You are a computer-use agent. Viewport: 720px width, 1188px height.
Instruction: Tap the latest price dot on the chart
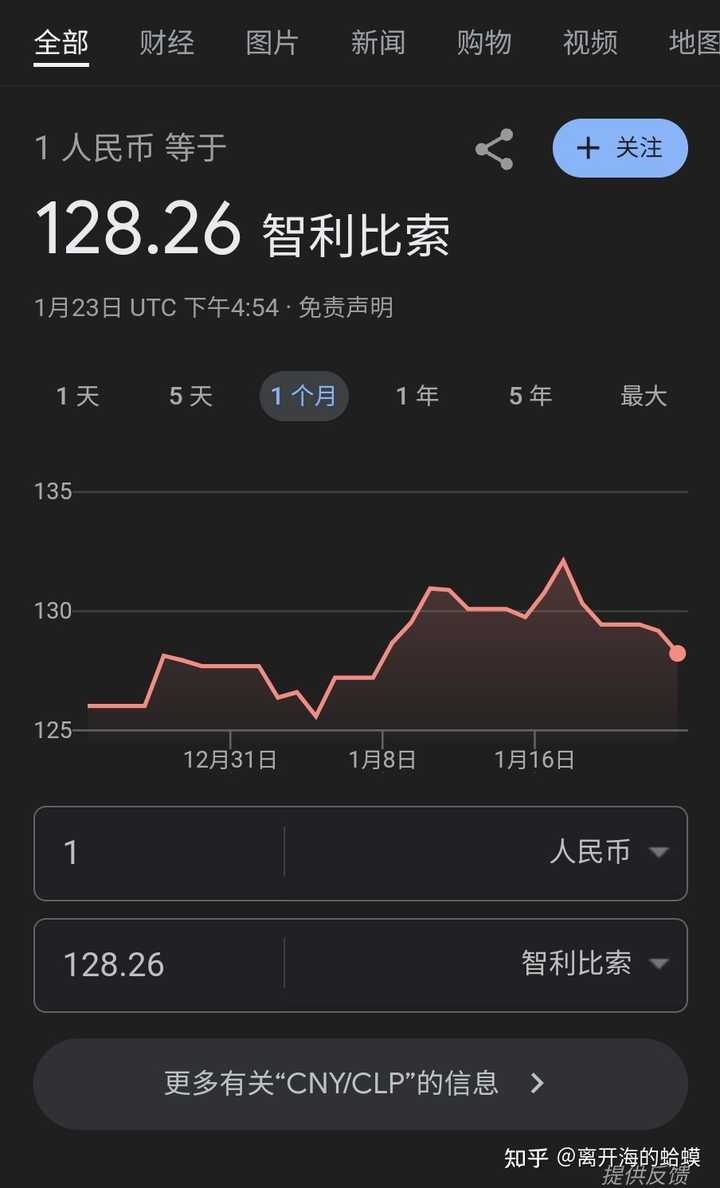click(x=678, y=652)
